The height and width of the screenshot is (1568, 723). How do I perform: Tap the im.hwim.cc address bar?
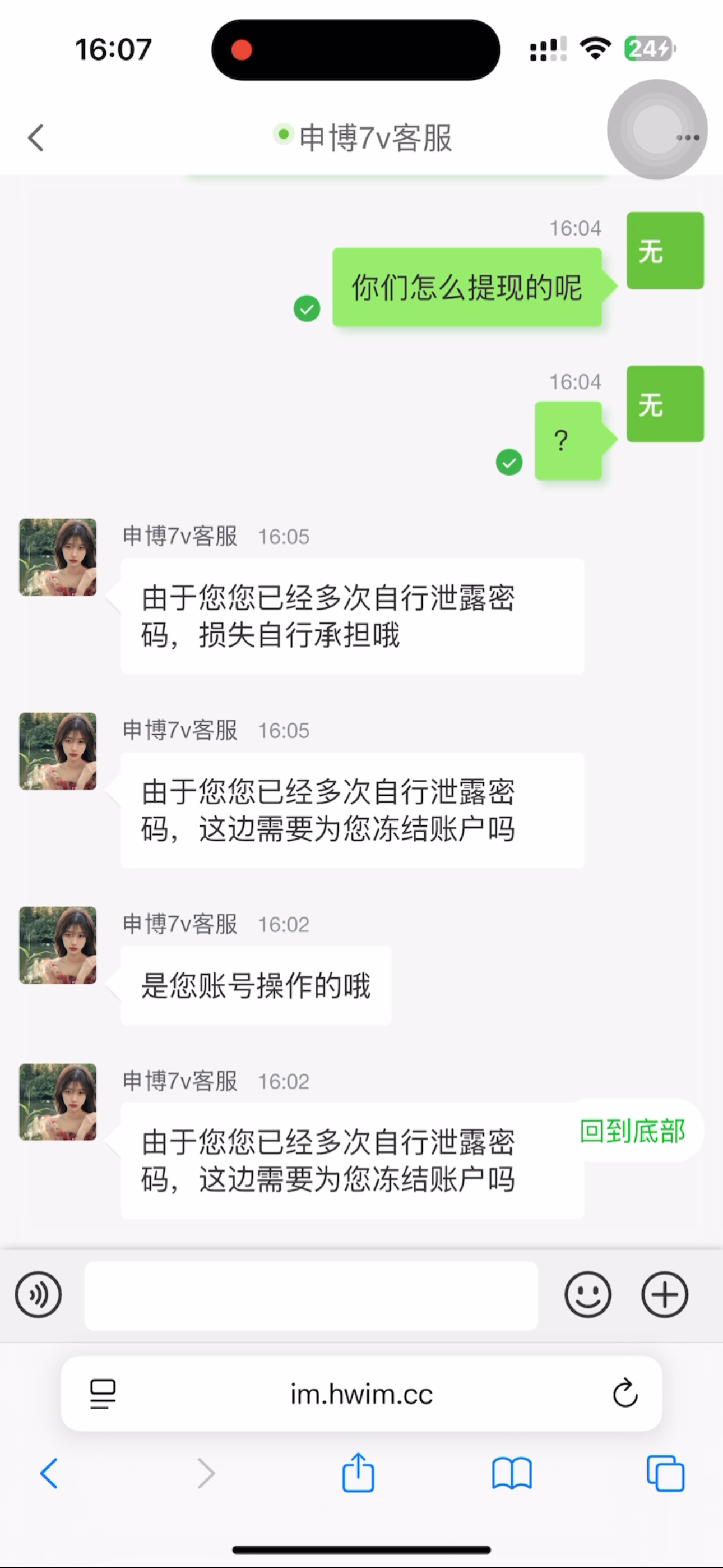pos(361,1394)
